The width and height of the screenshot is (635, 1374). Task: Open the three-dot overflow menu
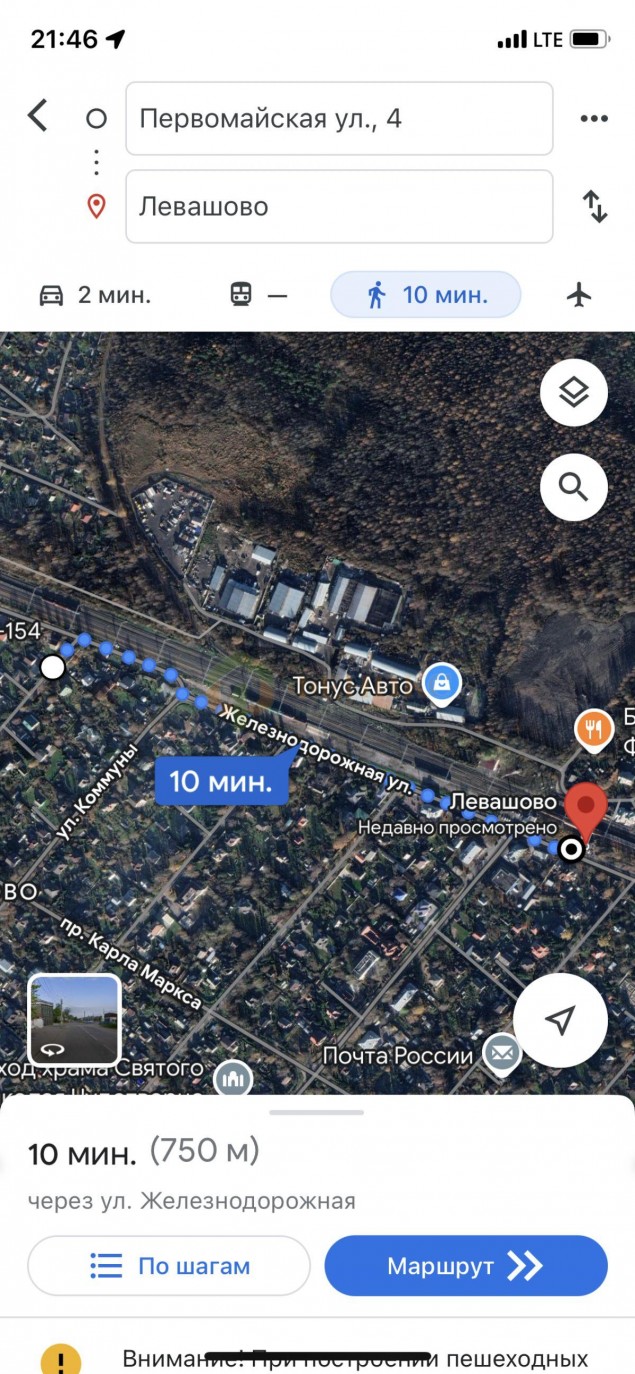tap(594, 119)
